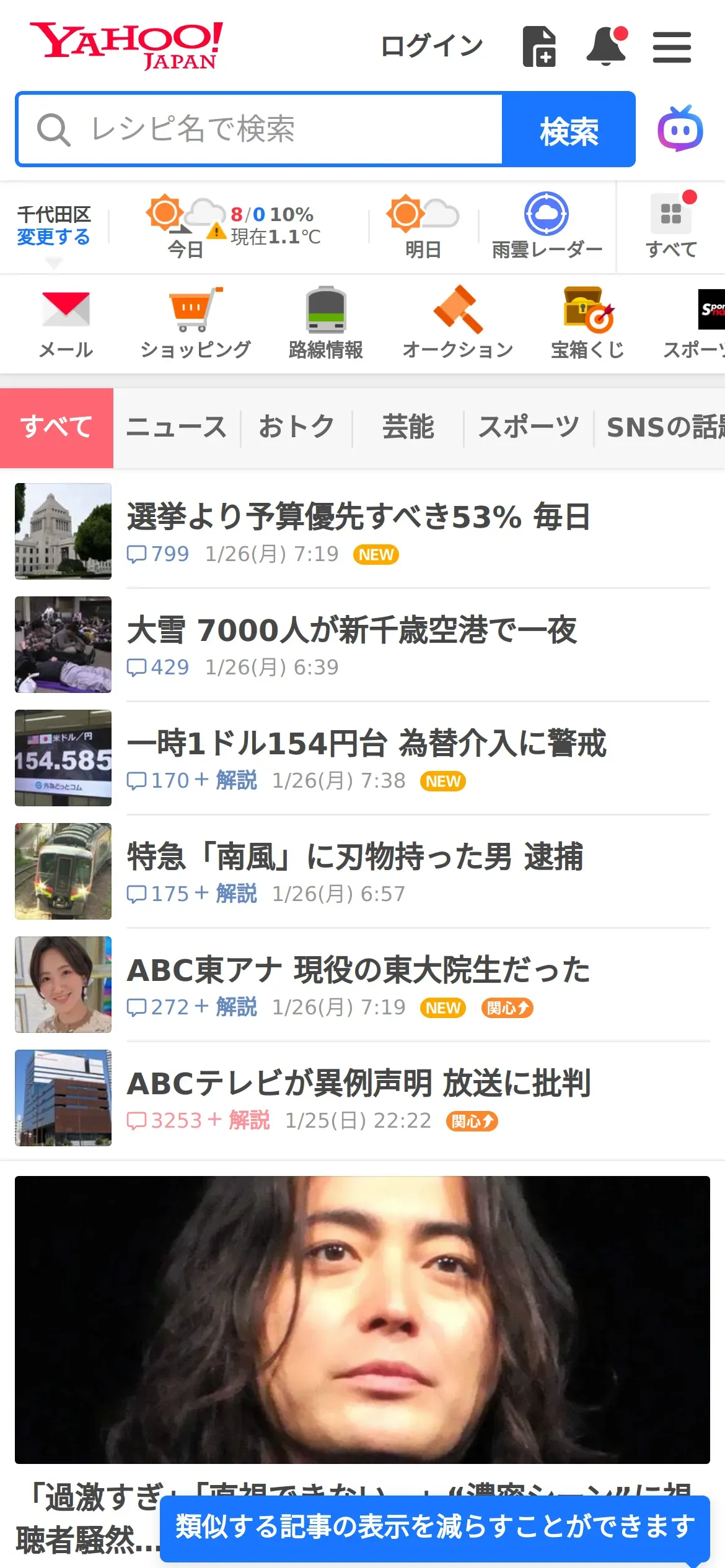Viewport: 725px width, 1568px height.
Task: Open the AI assistant robot icon
Action: 680,129
